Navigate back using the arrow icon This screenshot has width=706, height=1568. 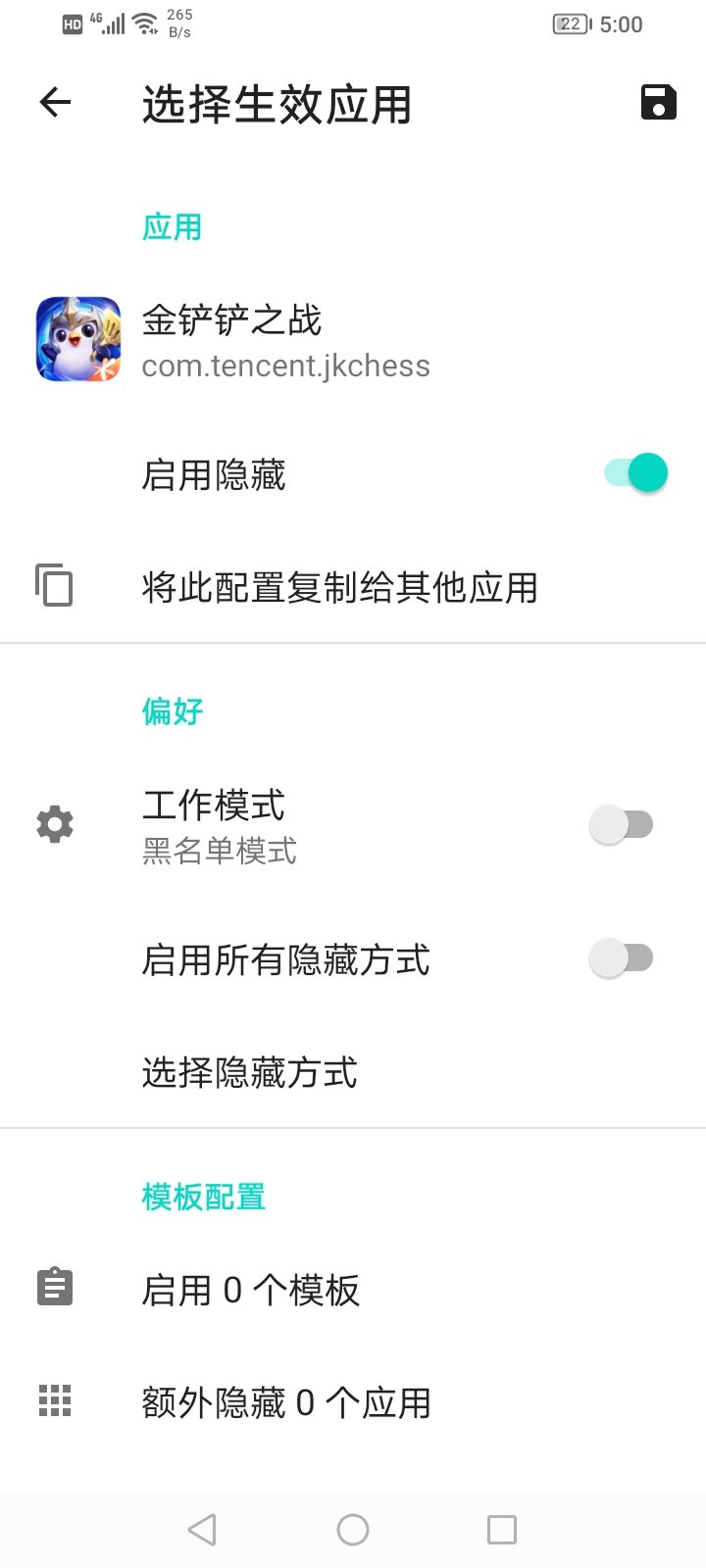coord(55,102)
